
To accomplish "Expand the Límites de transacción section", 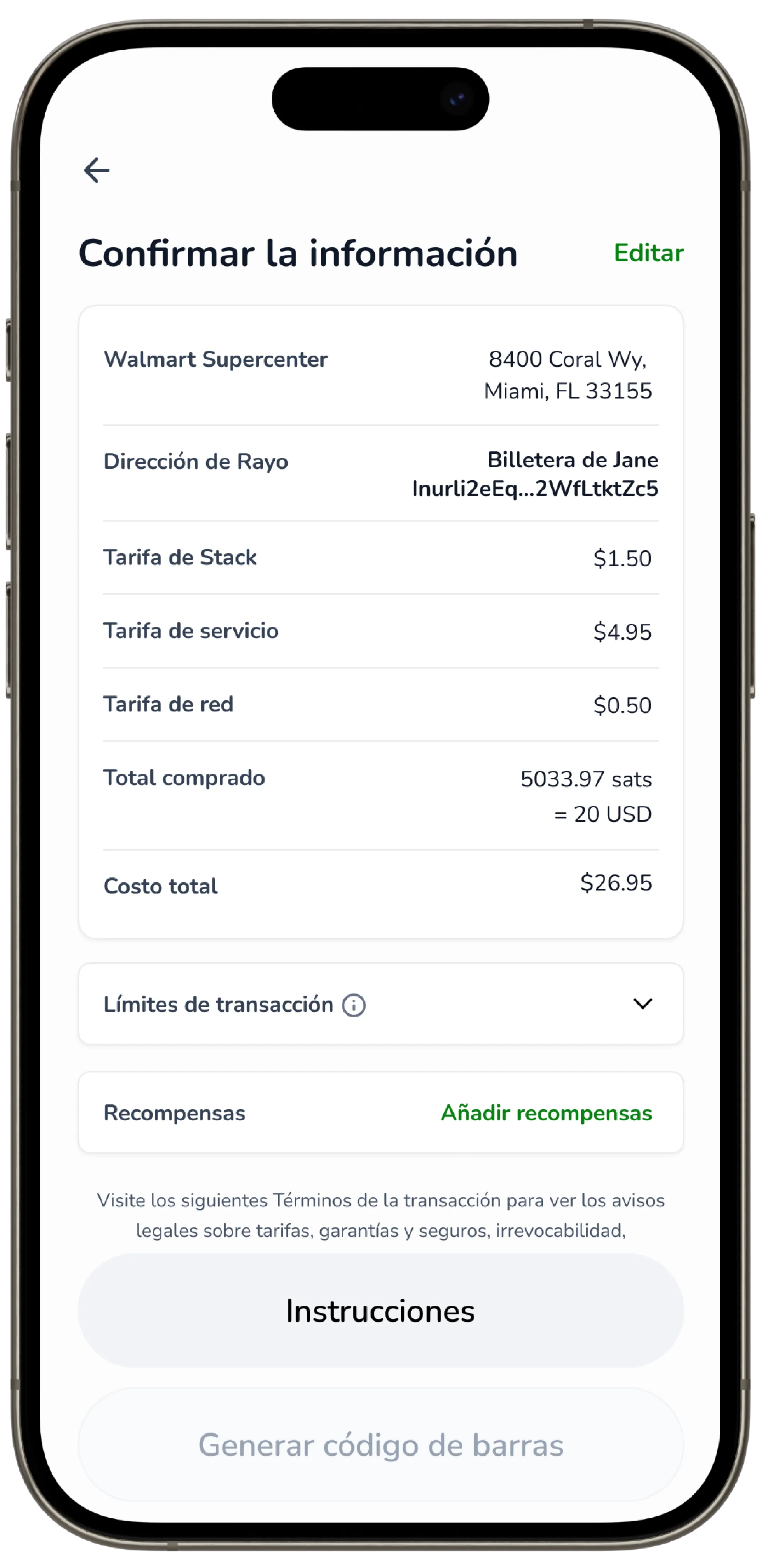I will (x=642, y=1003).
